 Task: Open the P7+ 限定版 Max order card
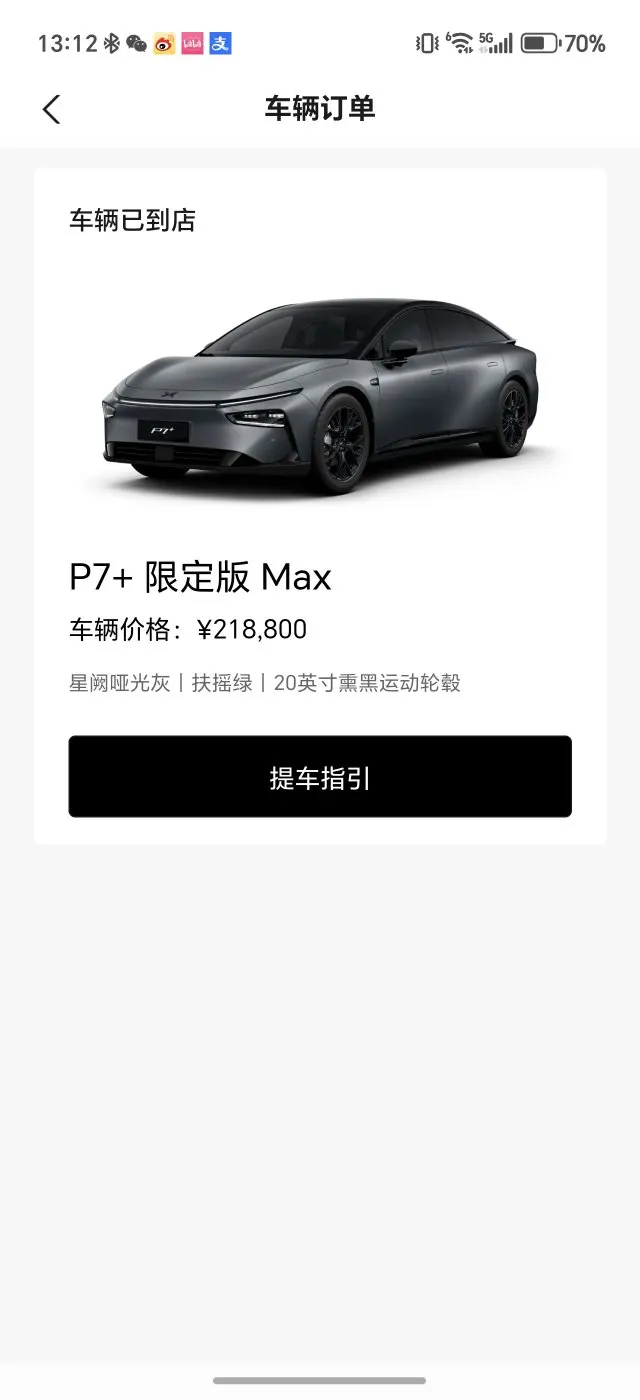(x=320, y=507)
